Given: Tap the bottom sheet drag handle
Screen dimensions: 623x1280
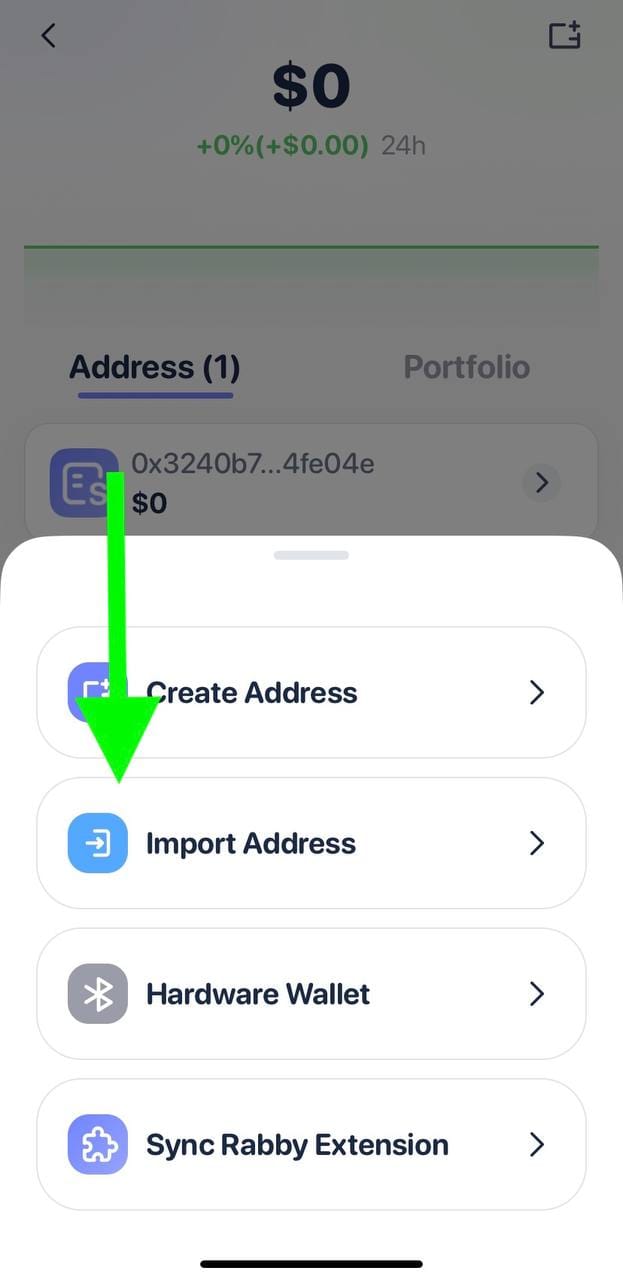Looking at the screenshot, I should coord(311,555).
